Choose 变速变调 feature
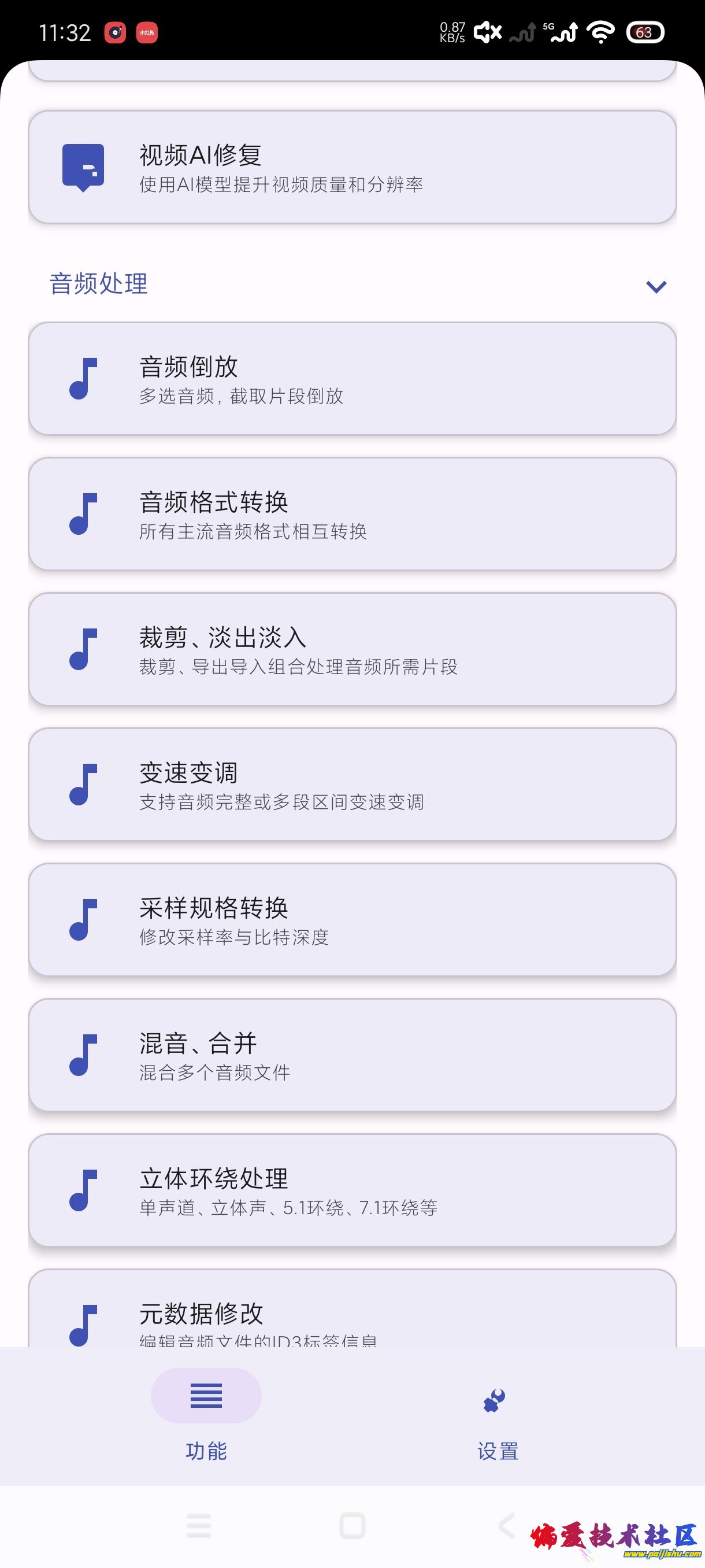The height and width of the screenshot is (1568, 705). coord(351,785)
